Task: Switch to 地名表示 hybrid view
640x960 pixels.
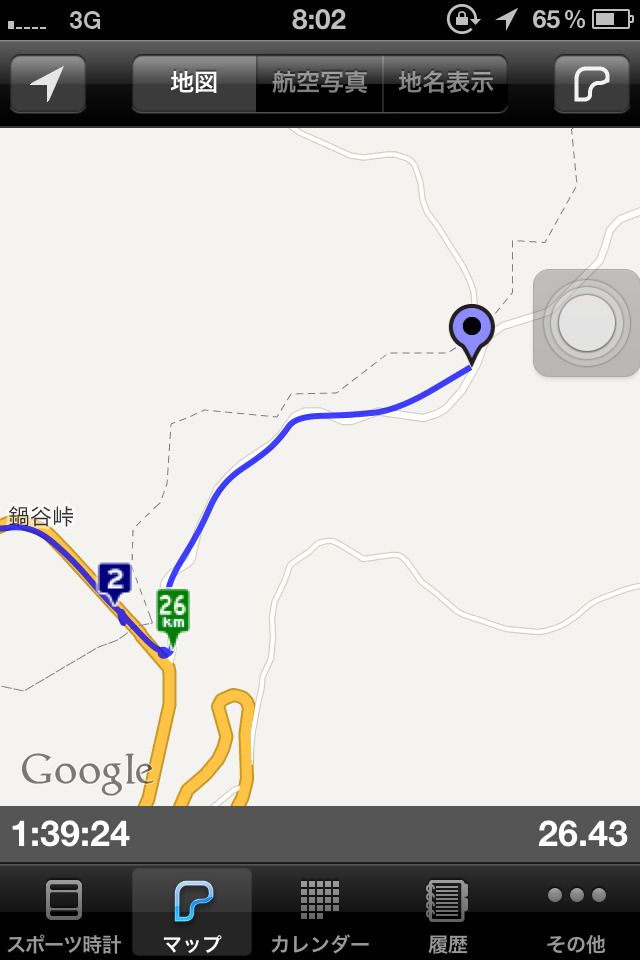Action: point(445,83)
